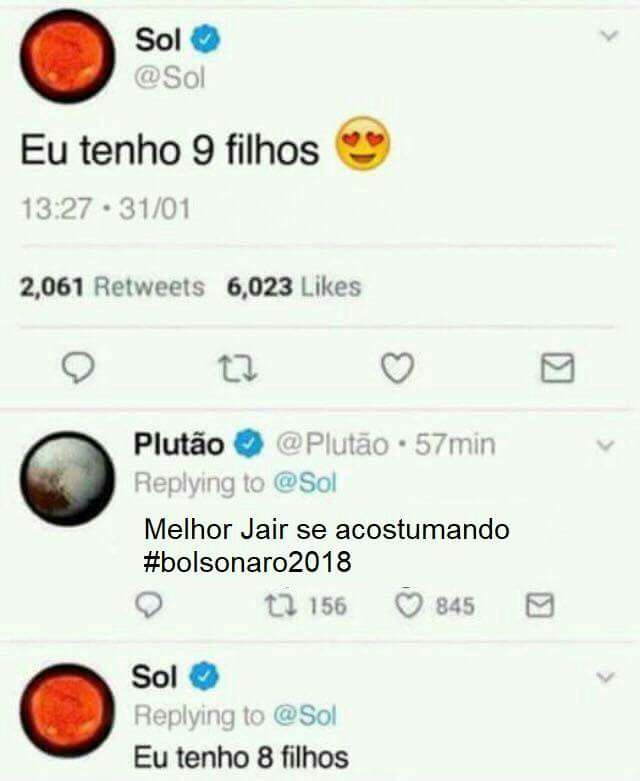
Task: Reply to Sol's tweet about 9 filhos
Action: pyautogui.click(x=78, y=368)
